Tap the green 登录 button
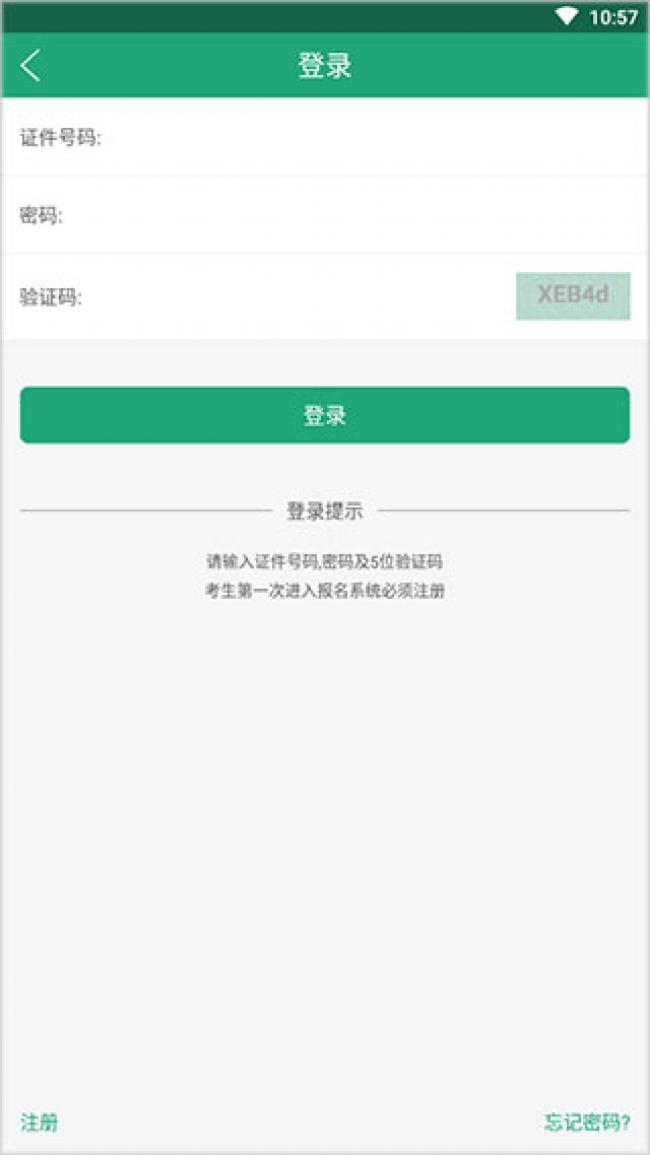The width and height of the screenshot is (650, 1155). (325, 415)
